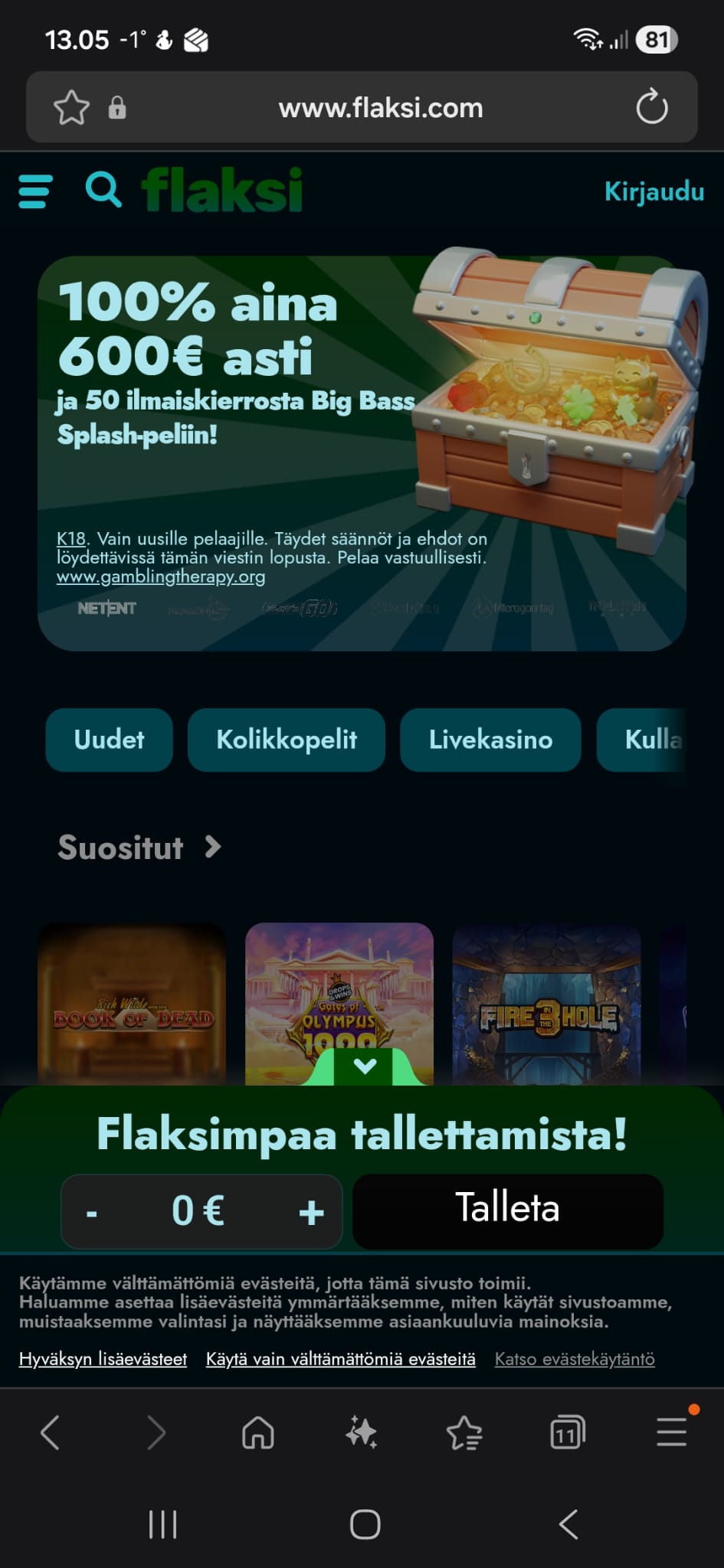Open the browser tab switcher showing 11 tabs
This screenshot has height=1568, width=724.
(567, 1434)
